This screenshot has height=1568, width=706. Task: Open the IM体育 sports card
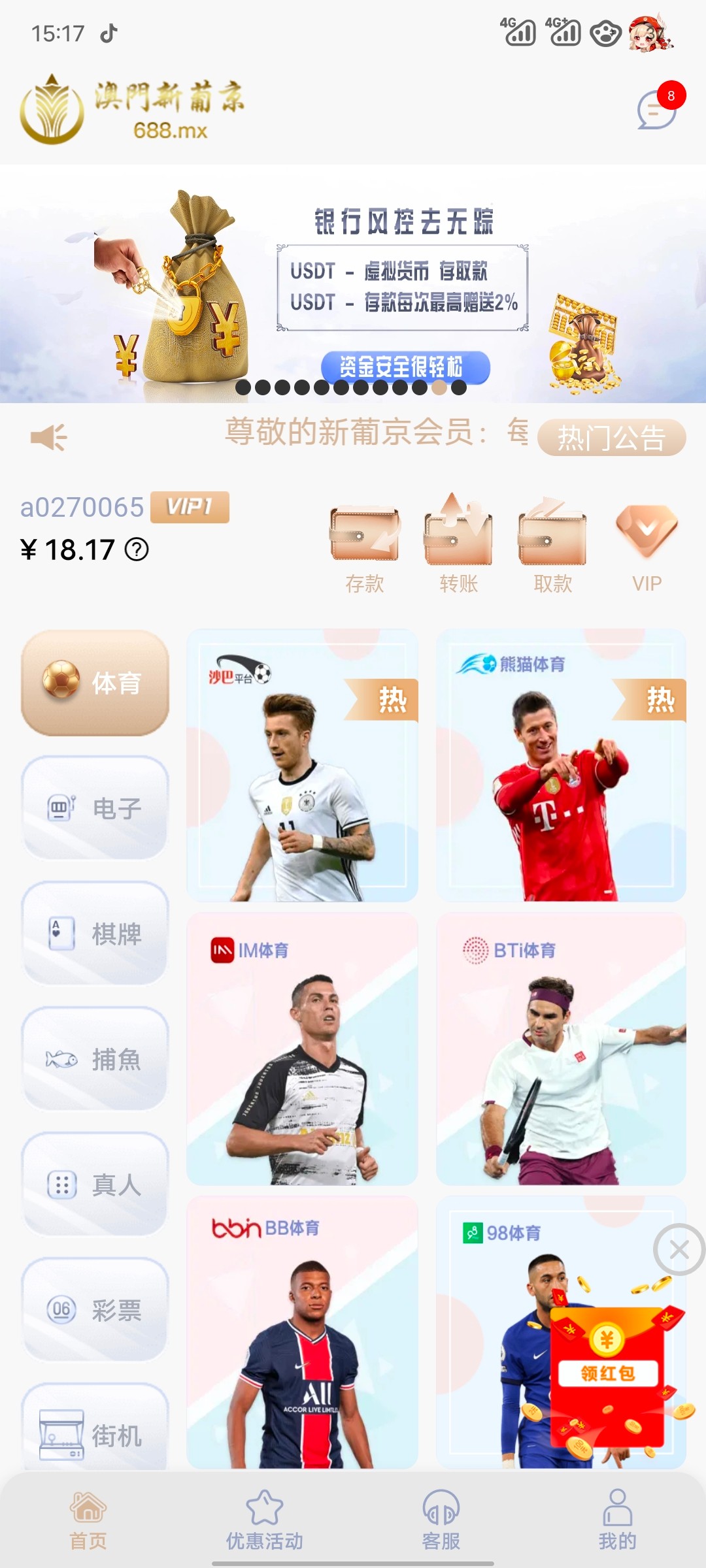tap(302, 1049)
